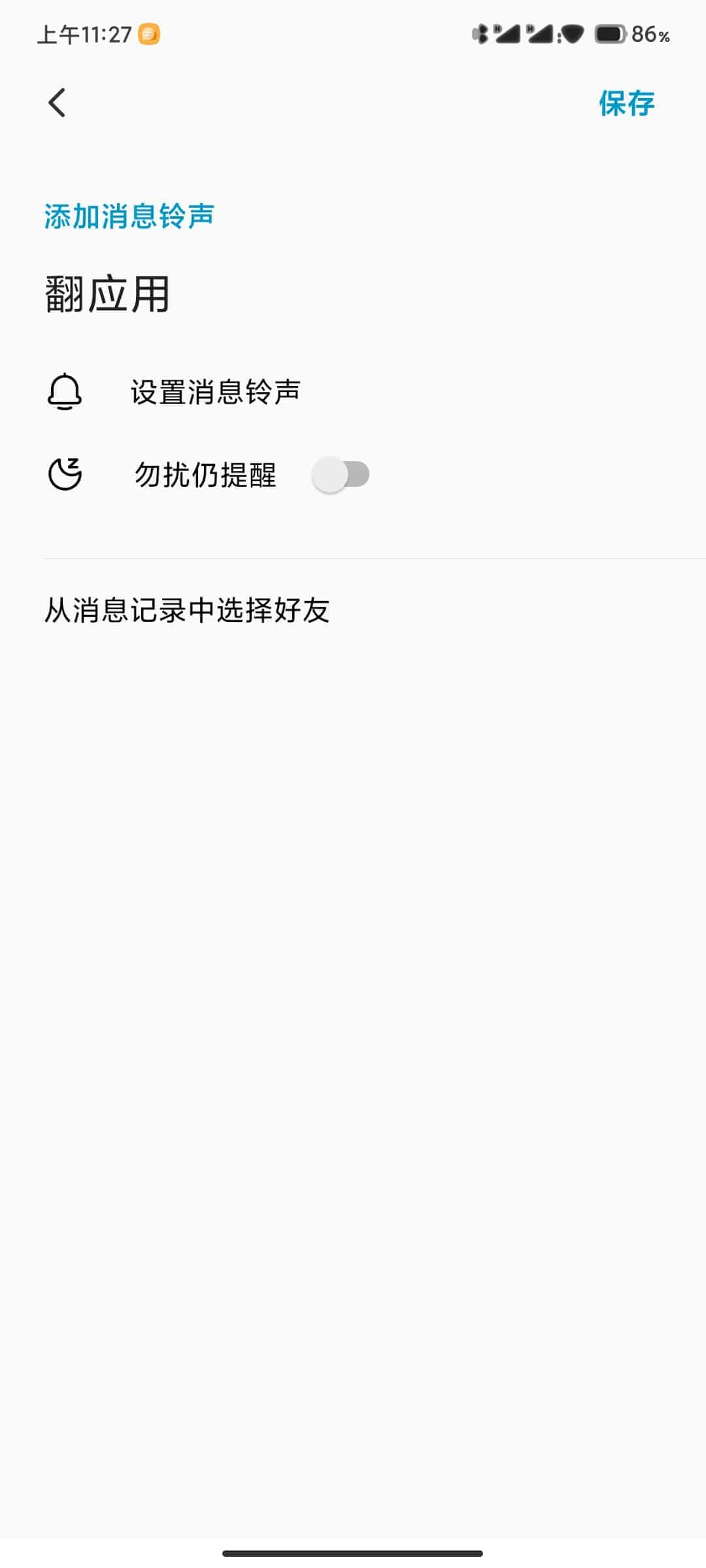Enable the 勿扰仍提醒 switch
Image resolution: width=706 pixels, height=1568 pixels.
(341, 475)
